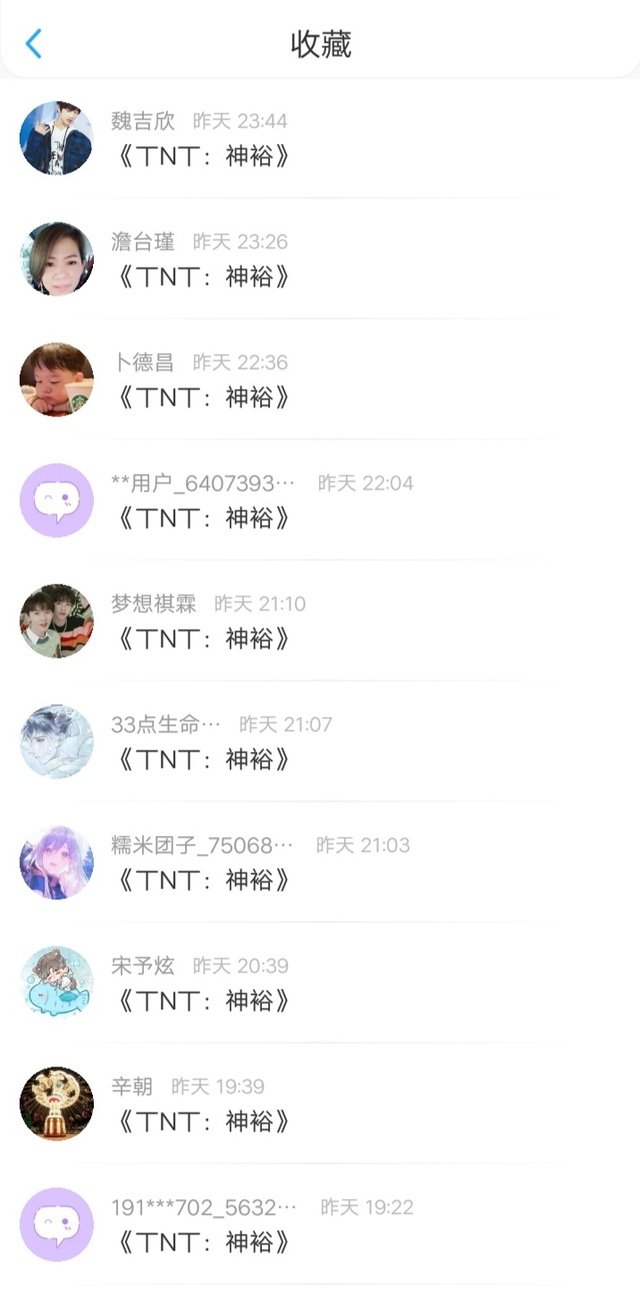Screen dimensions: 640x1291
Task: Go back from the 收藏 page
Action: coord(34,43)
